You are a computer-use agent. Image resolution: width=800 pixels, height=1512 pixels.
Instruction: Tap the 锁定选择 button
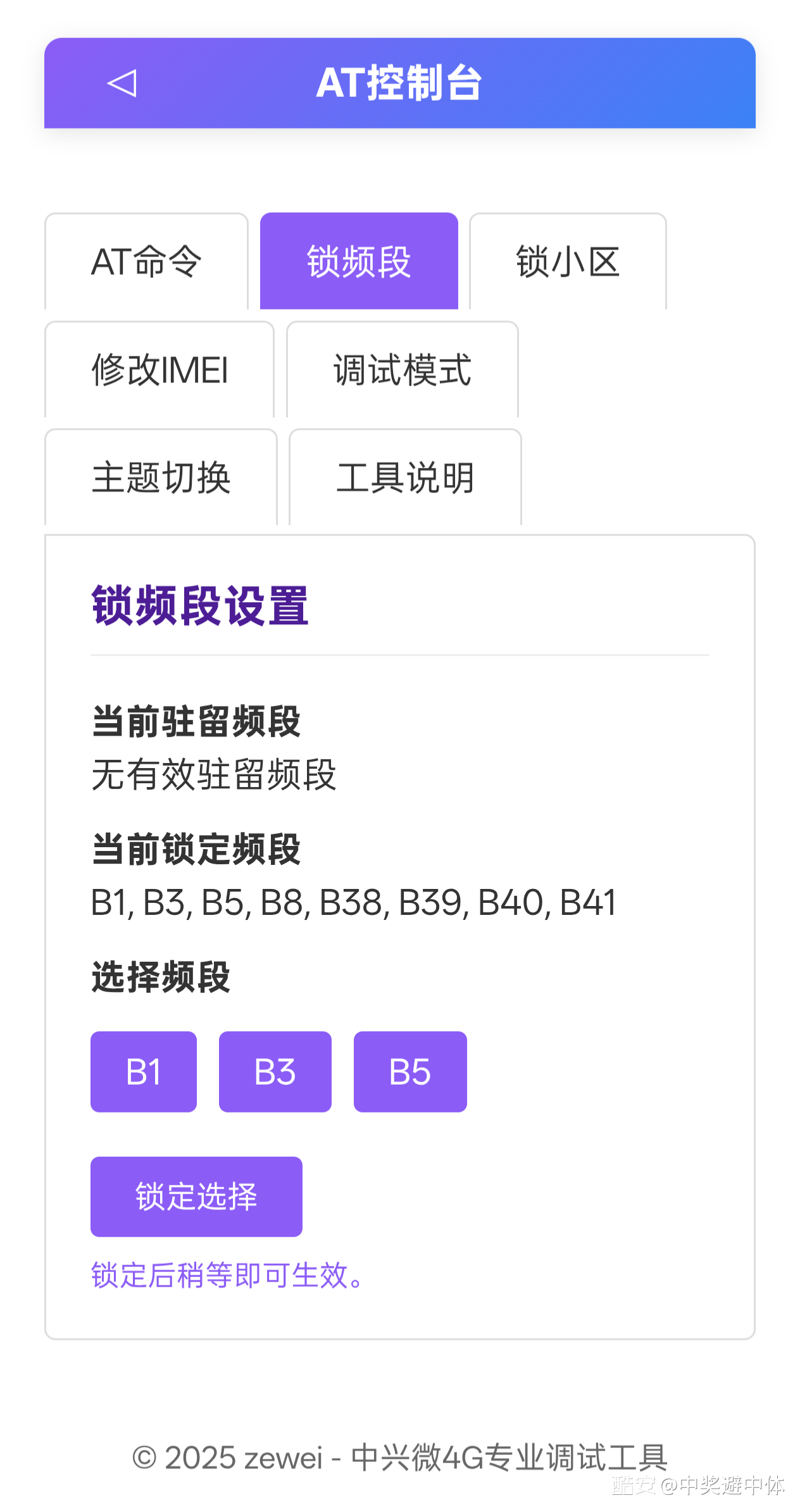(x=196, y=1197)
